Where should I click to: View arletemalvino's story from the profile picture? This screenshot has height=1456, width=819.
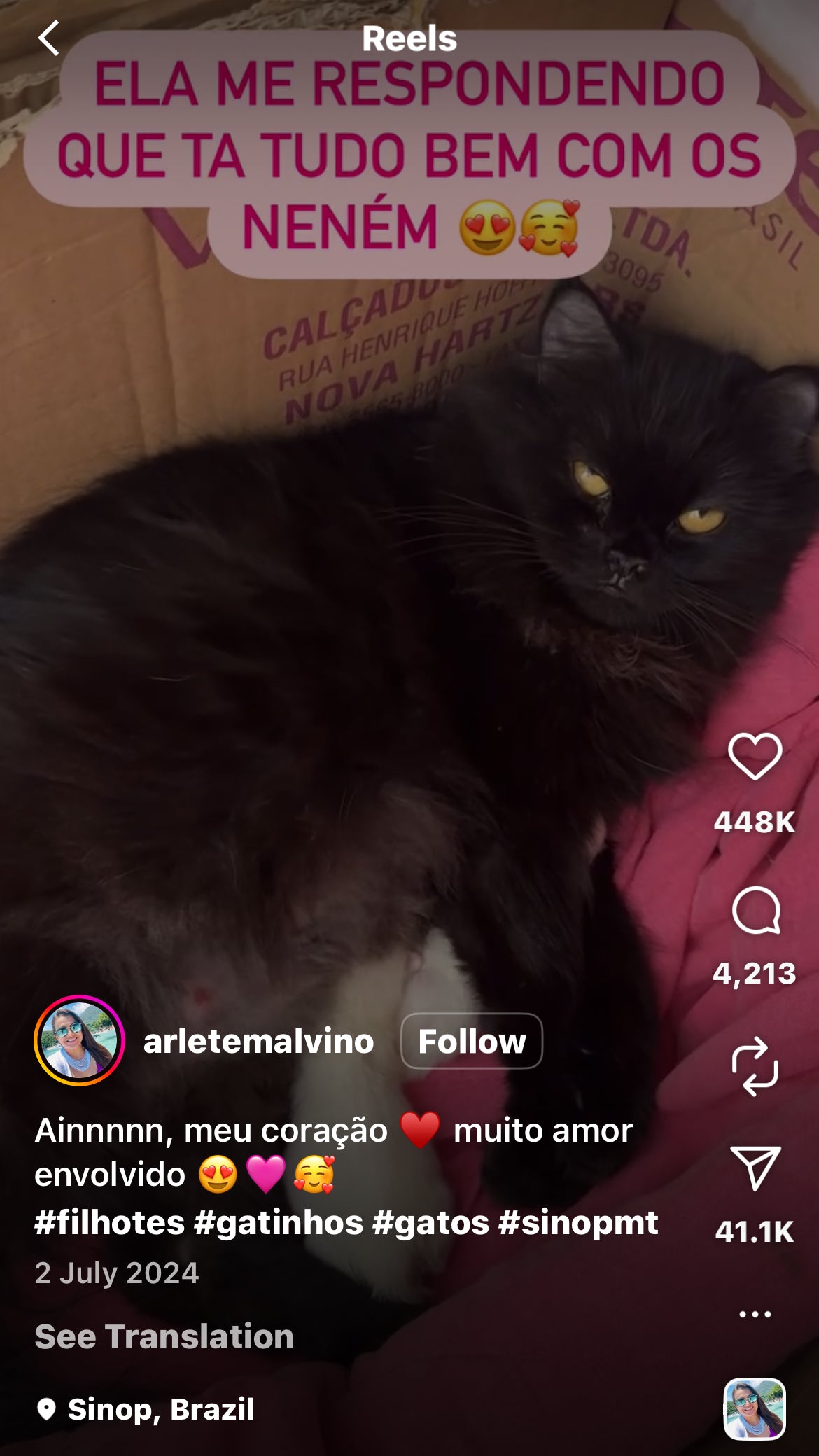tap(79, 1040)
